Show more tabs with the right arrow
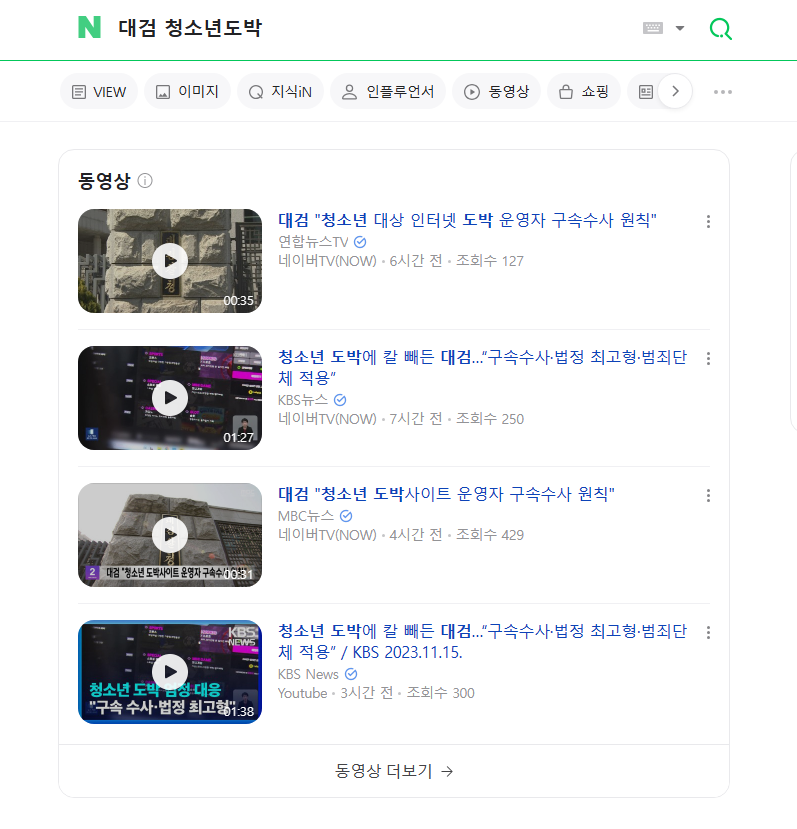Viewport: 797px width, 829px height. click(675, 91)
